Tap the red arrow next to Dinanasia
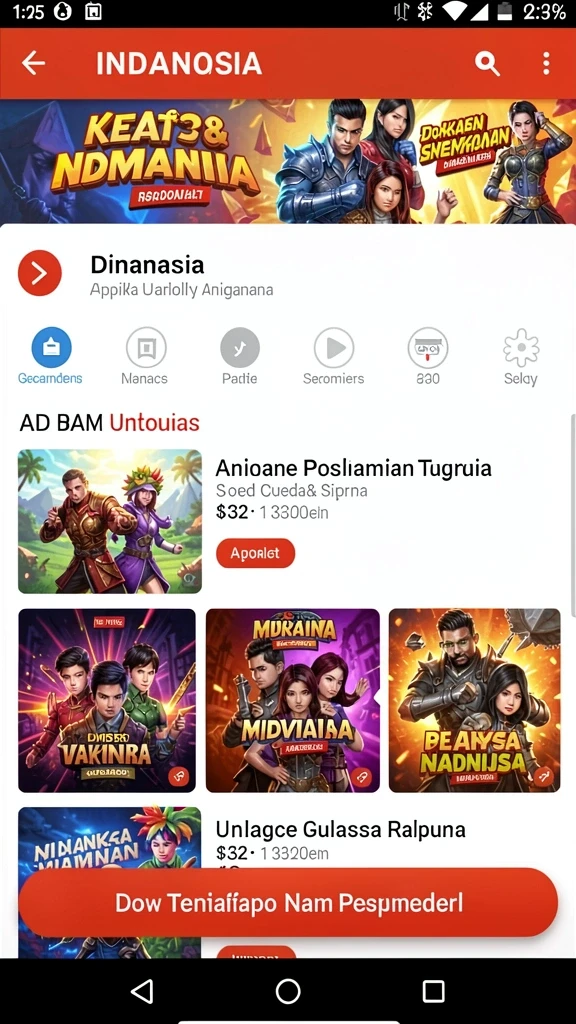 click(x=40, y=273)
